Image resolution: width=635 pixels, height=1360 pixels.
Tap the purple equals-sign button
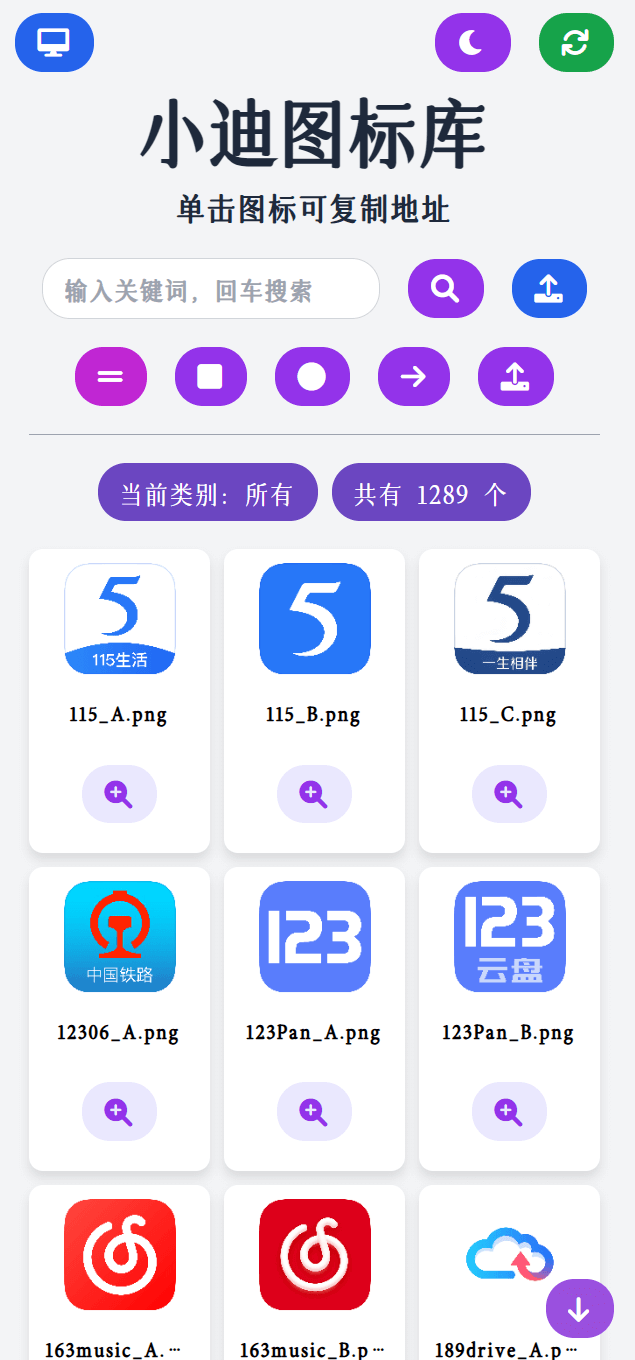click(111, 377)
